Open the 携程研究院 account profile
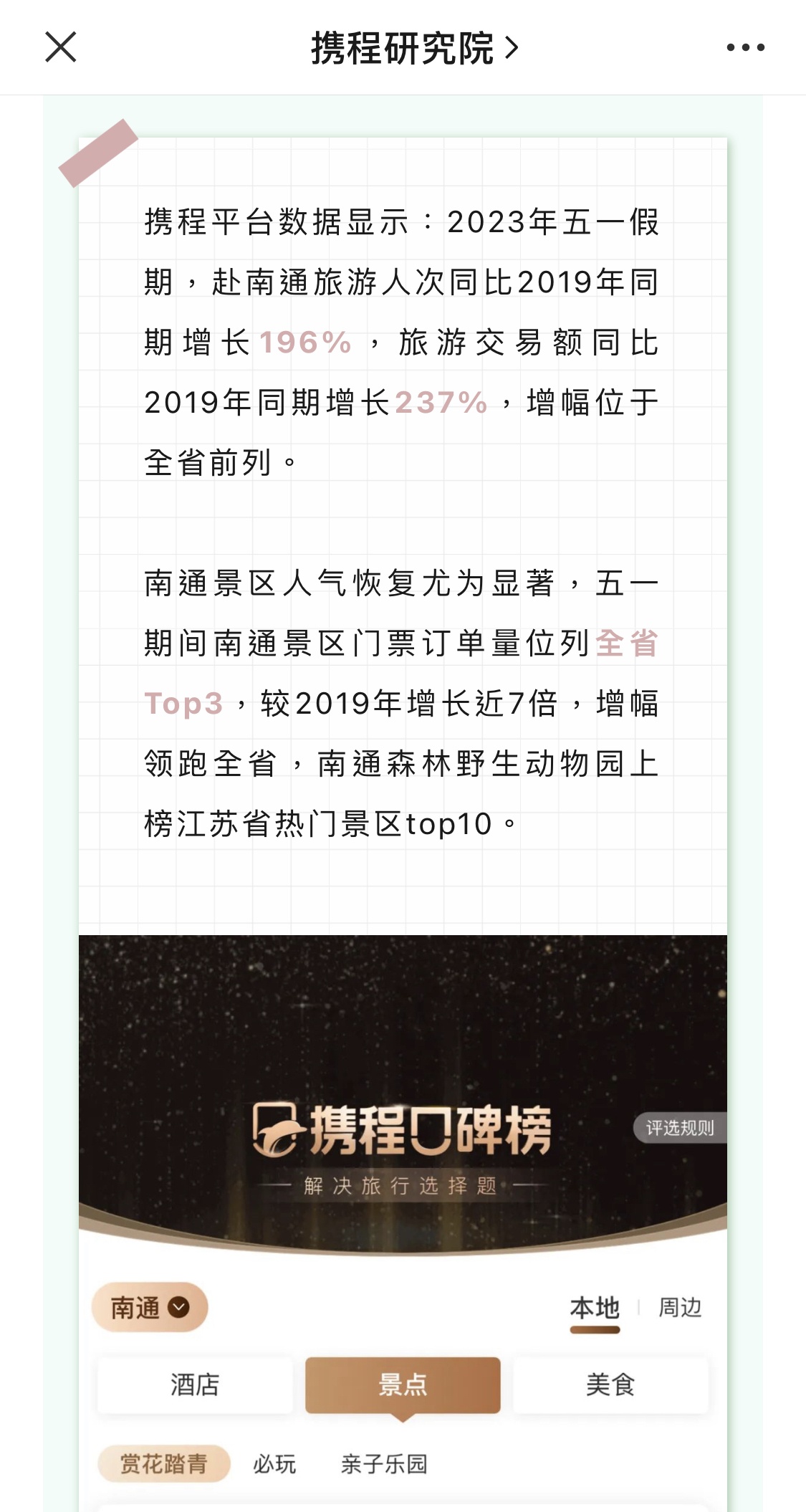The image size is (806, 1512). (x=413, y=48)
